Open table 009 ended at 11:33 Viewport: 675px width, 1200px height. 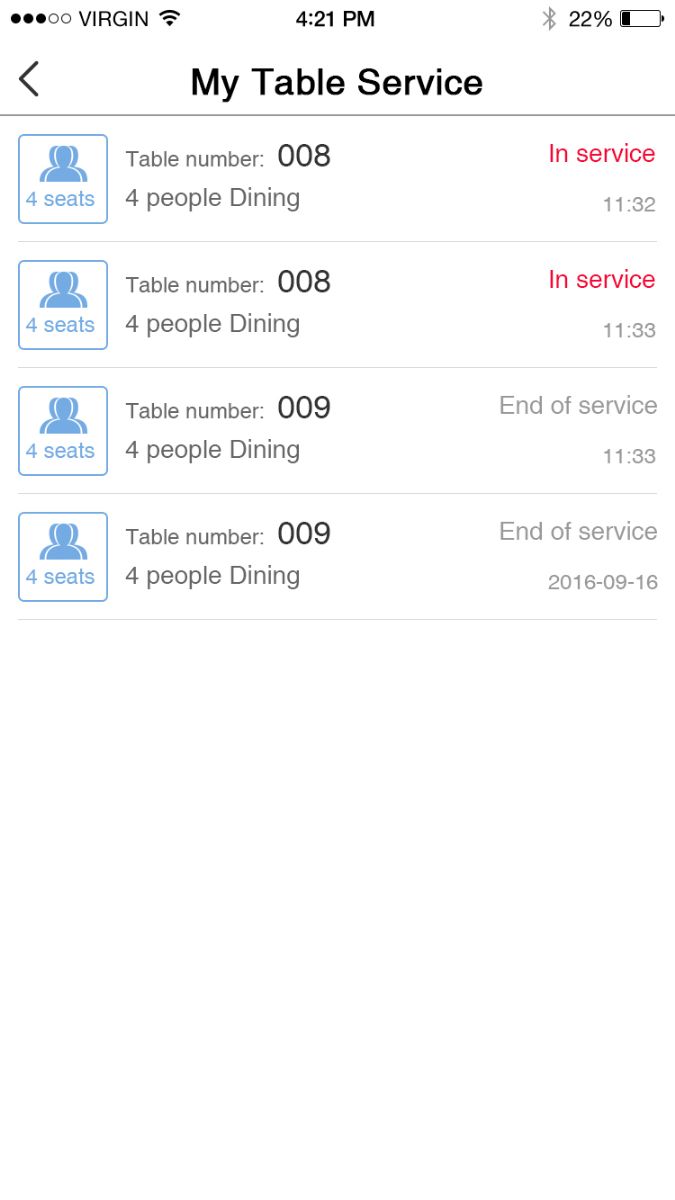[x=337, y=431]
